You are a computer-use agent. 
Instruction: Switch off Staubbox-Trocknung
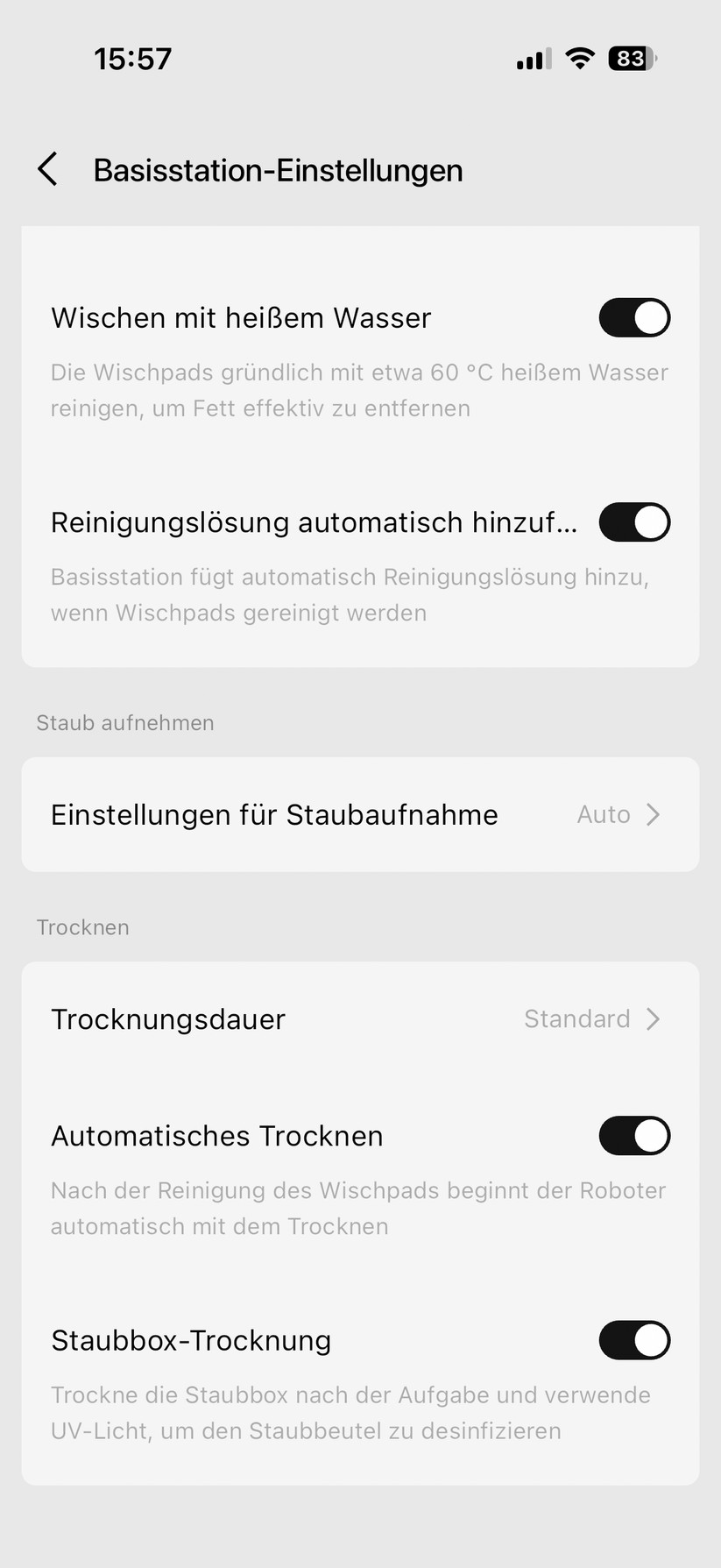coord(633,1340)
